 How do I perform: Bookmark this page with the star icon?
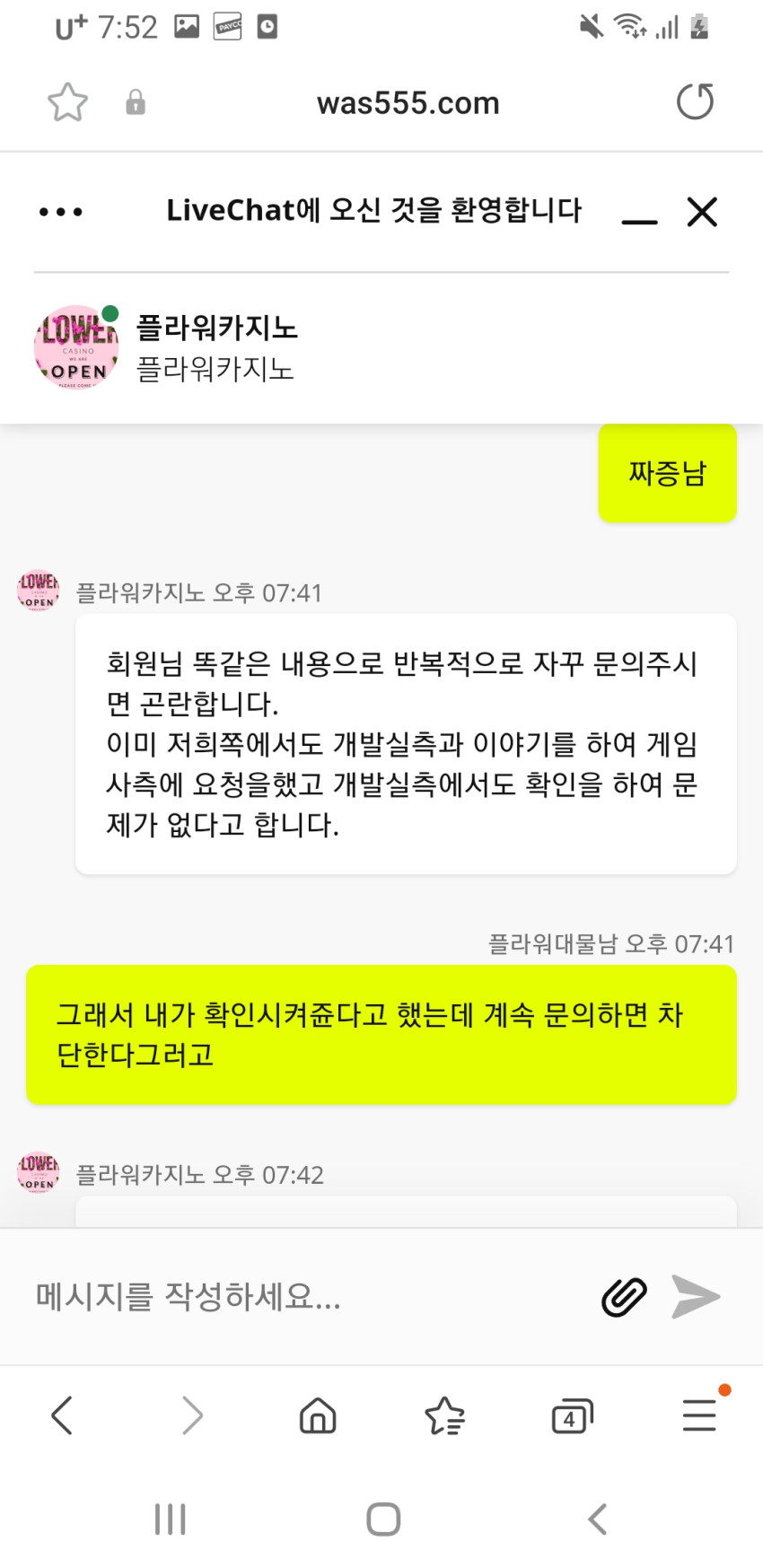[68, 102]
